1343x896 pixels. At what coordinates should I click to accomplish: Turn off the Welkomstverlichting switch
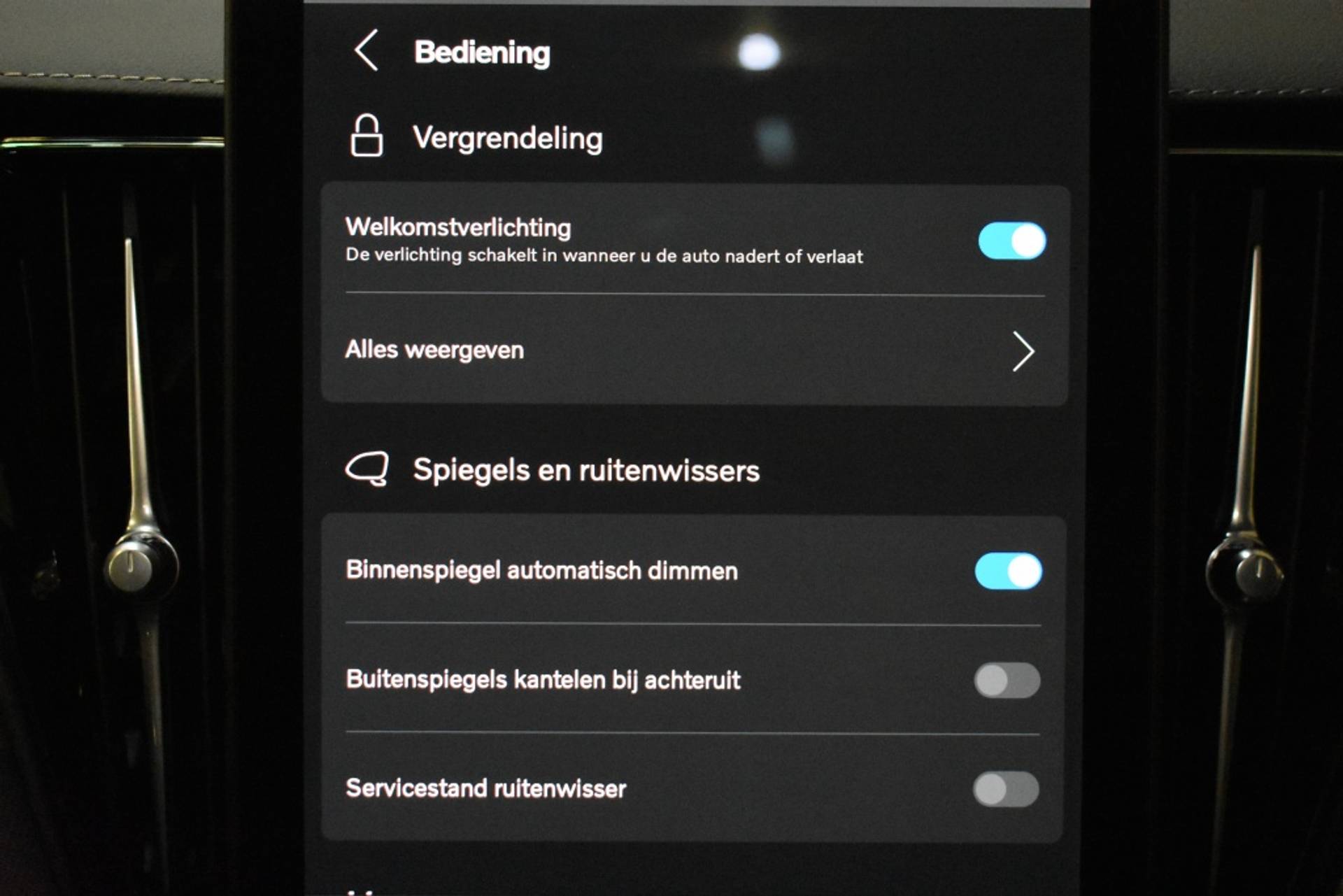click(1011, 241)
